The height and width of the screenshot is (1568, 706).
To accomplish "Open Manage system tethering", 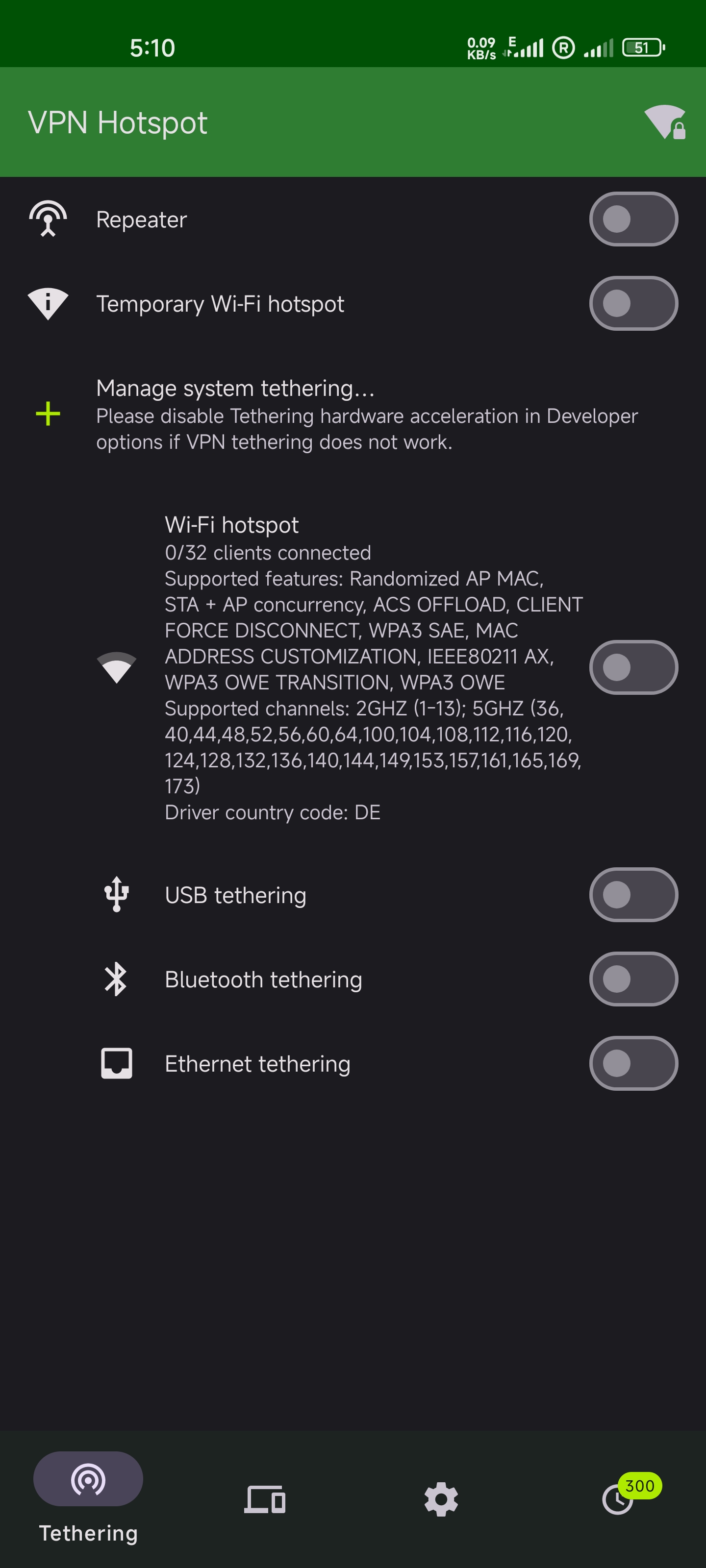I will [x=353, y=415].
